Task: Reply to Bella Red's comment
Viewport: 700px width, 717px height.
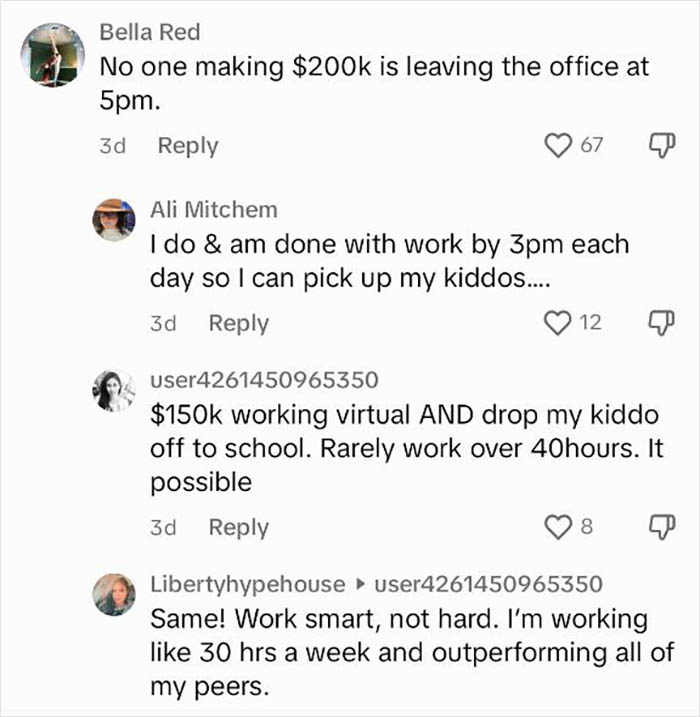Action: pos(188,146)
